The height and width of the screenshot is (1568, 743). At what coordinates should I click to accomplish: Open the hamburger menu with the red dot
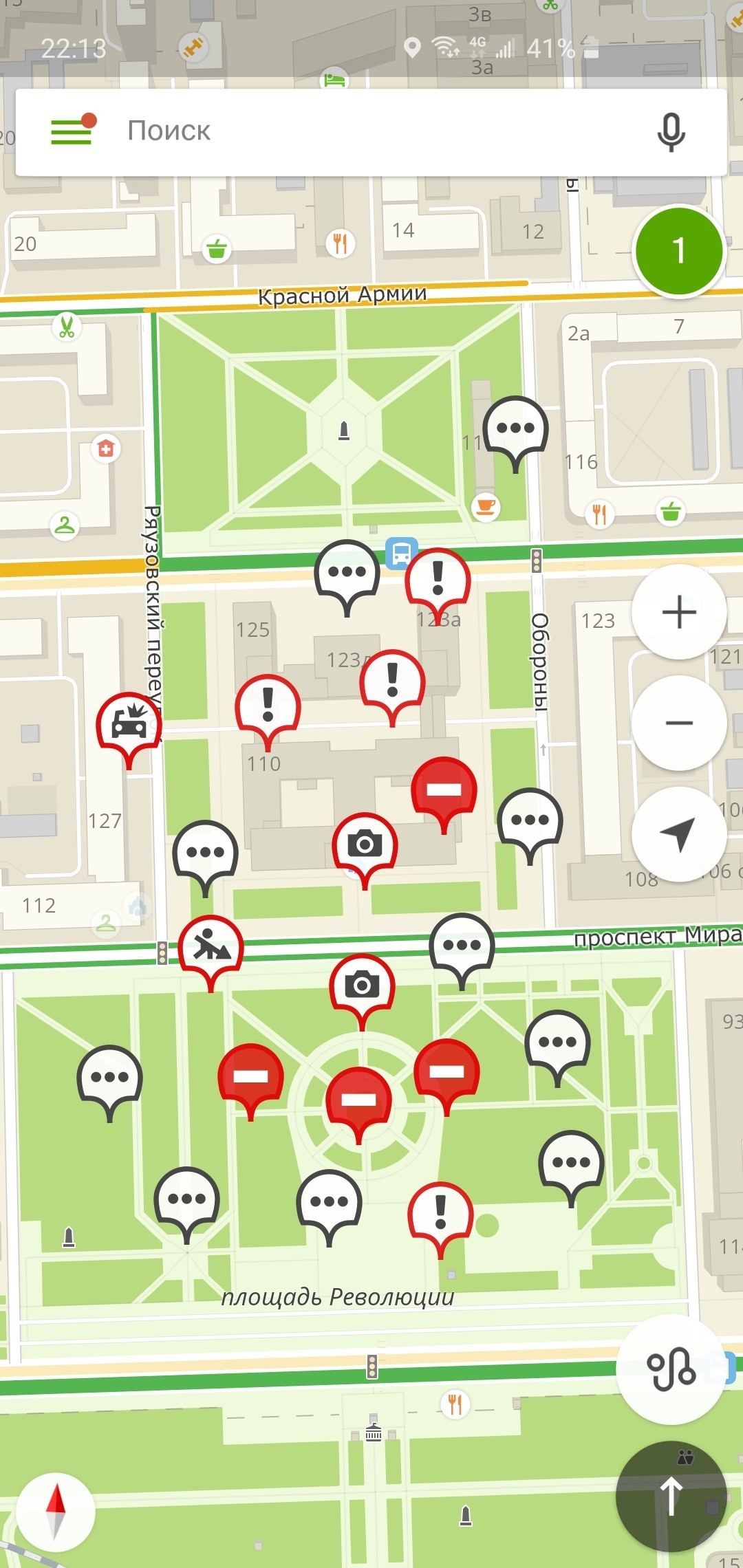coord(72,129)
